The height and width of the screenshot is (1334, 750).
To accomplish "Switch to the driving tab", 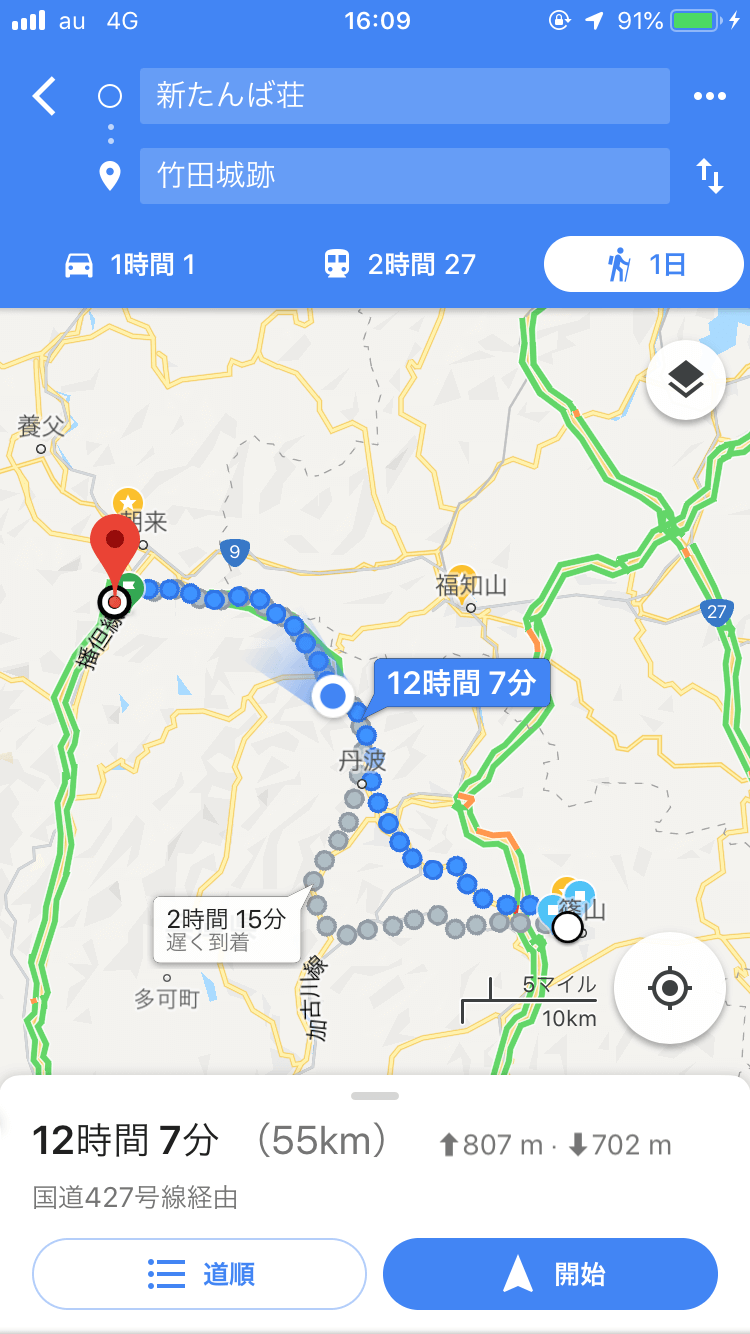I will [x=129, y=265].
